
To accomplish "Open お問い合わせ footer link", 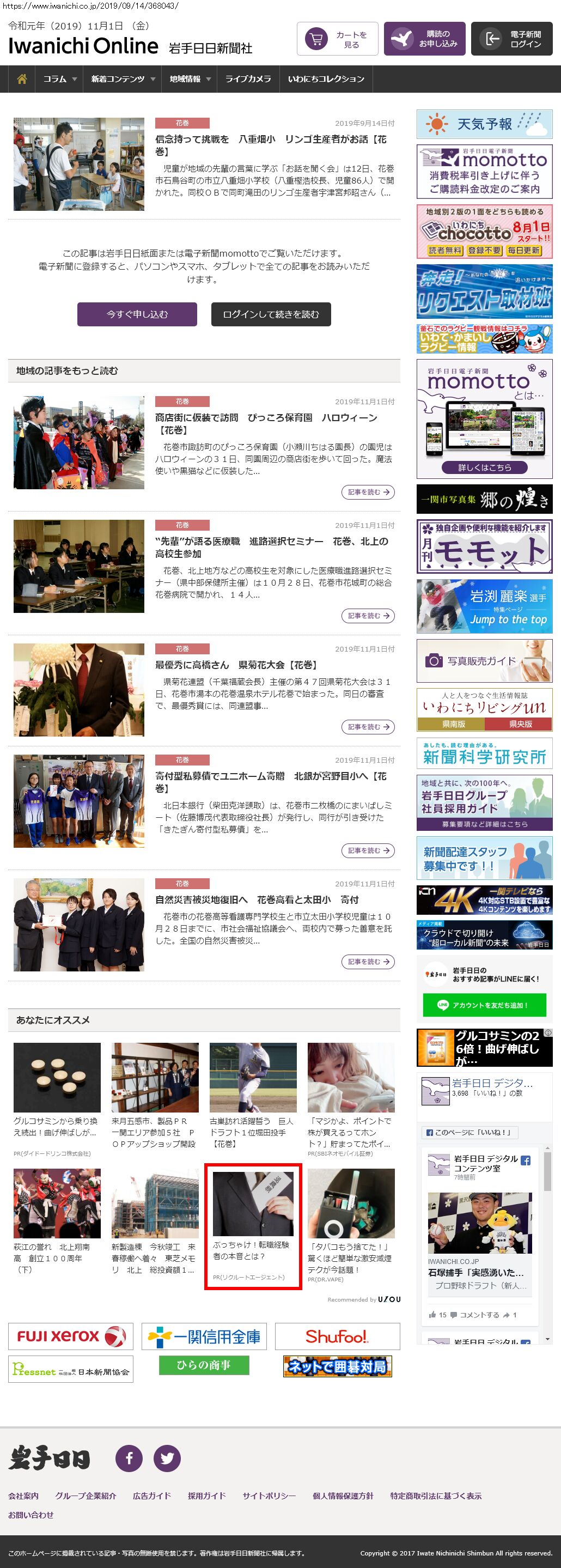I will tap(31, 1515).
